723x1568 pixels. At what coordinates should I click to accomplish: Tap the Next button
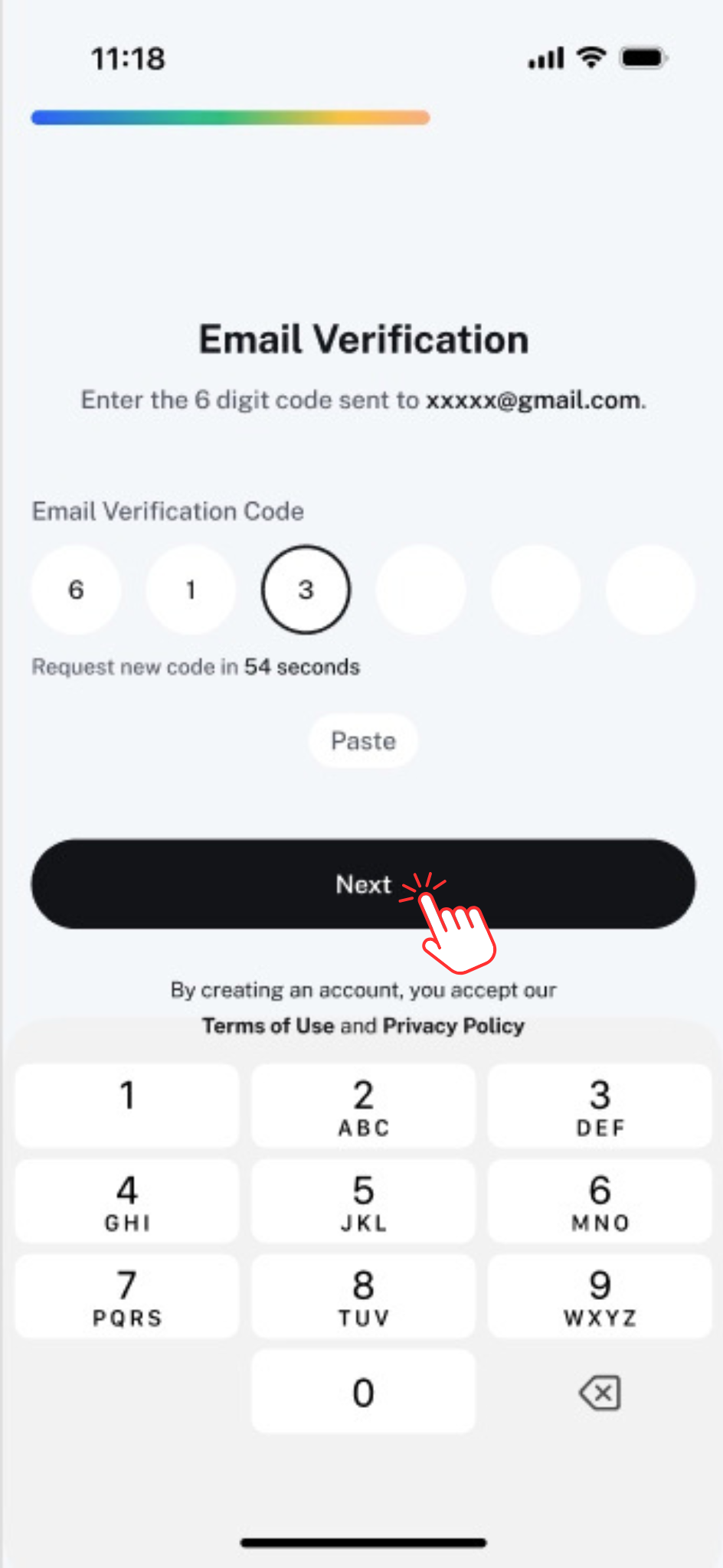(x=363, y=884)
